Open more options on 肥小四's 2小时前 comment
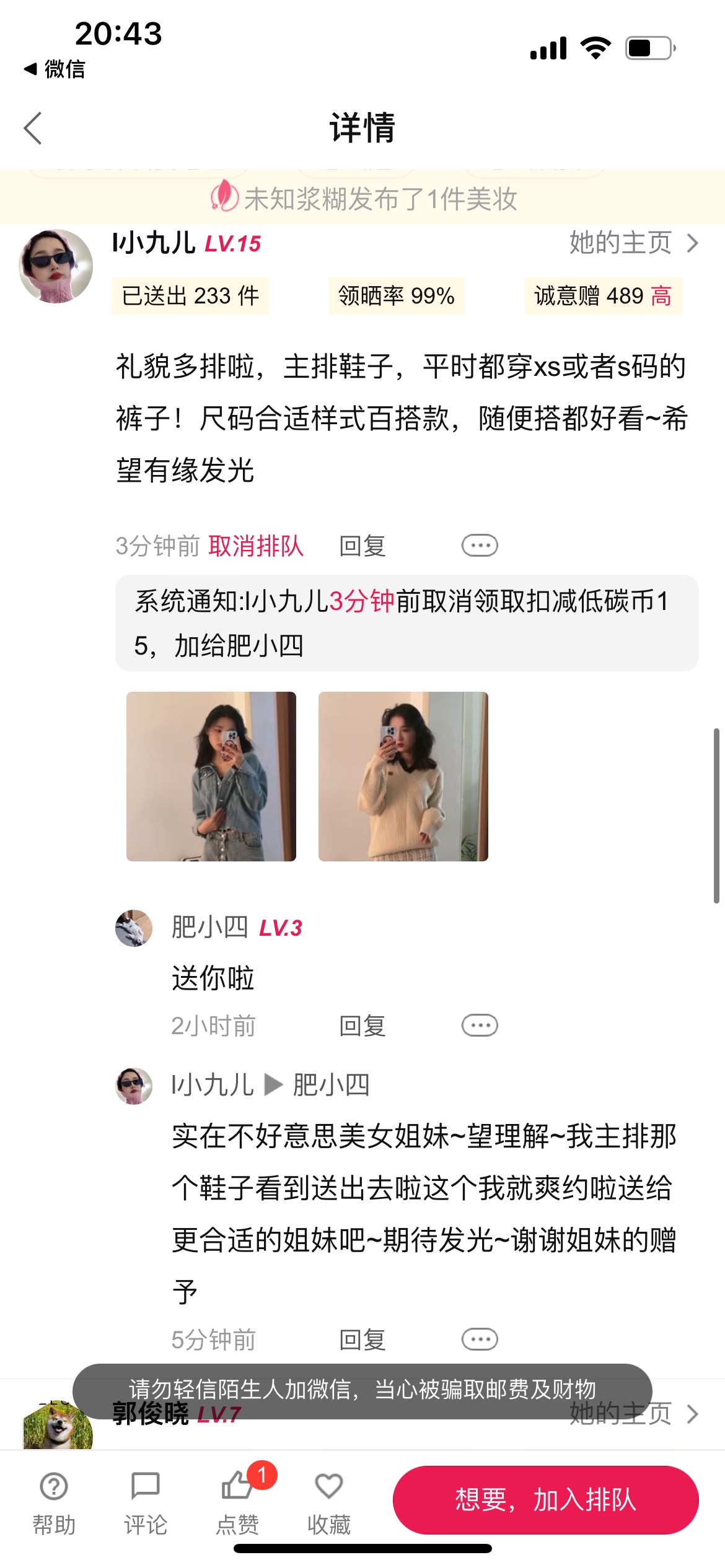The width and height of the screenshot is (725, 1568). pos(480,1026)
